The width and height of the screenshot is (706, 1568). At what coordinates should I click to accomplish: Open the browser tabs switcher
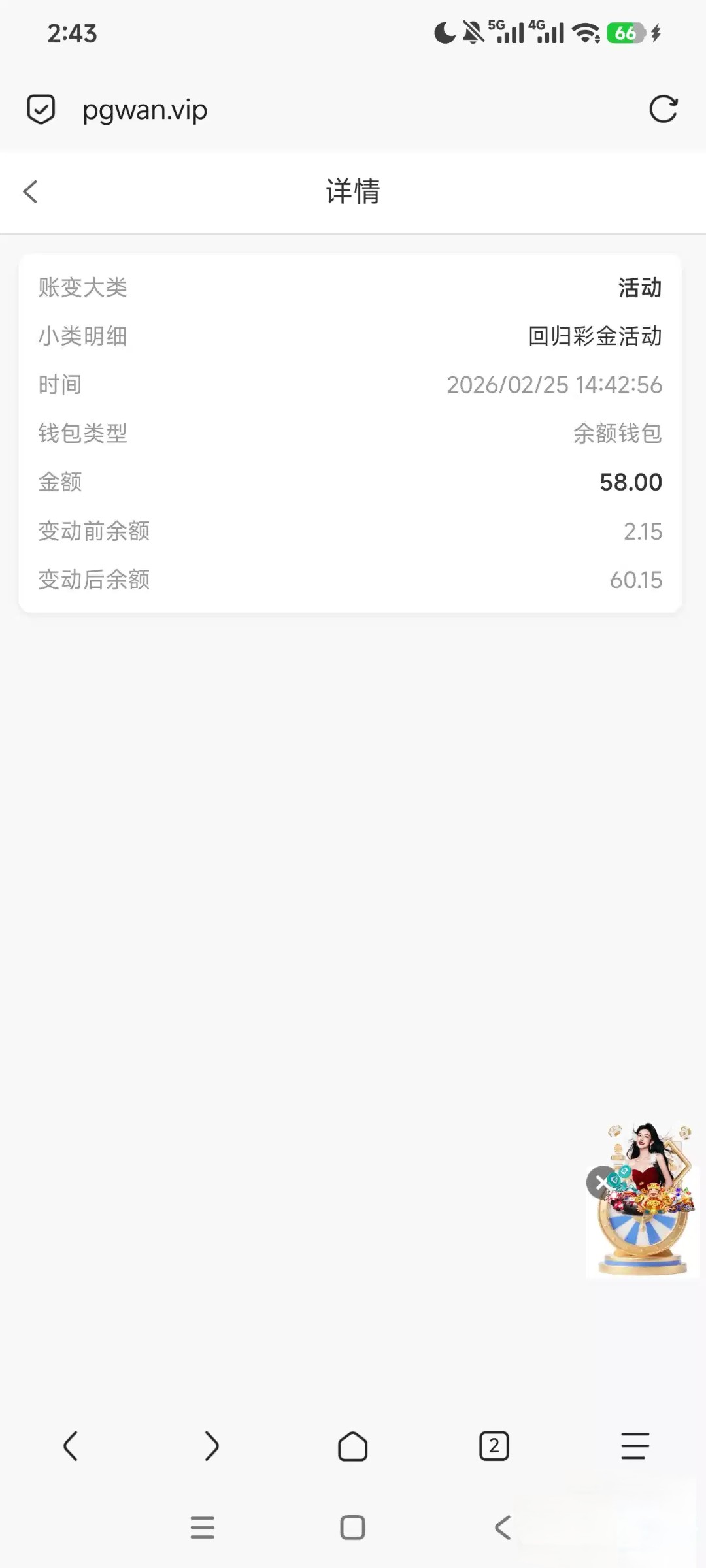coord(494,1446)
